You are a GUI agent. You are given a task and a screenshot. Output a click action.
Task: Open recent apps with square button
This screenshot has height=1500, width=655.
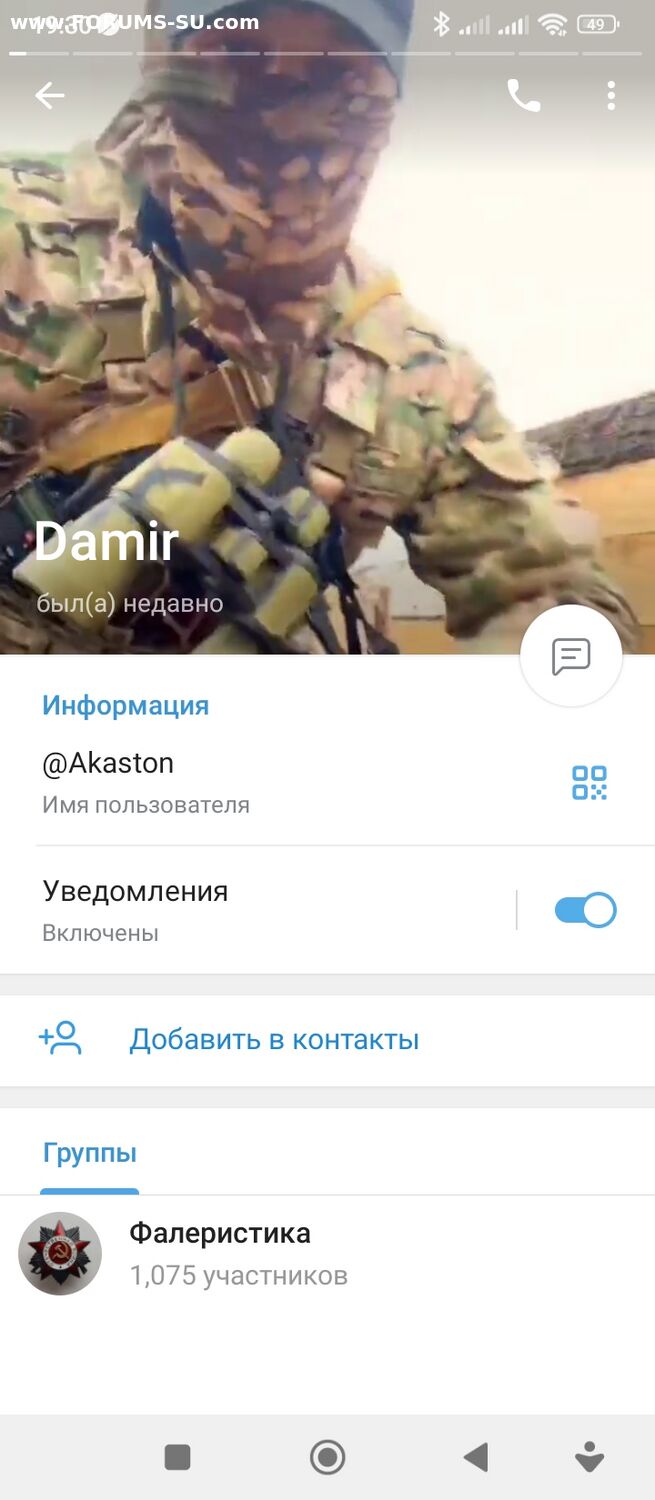tap(177, 1457)
